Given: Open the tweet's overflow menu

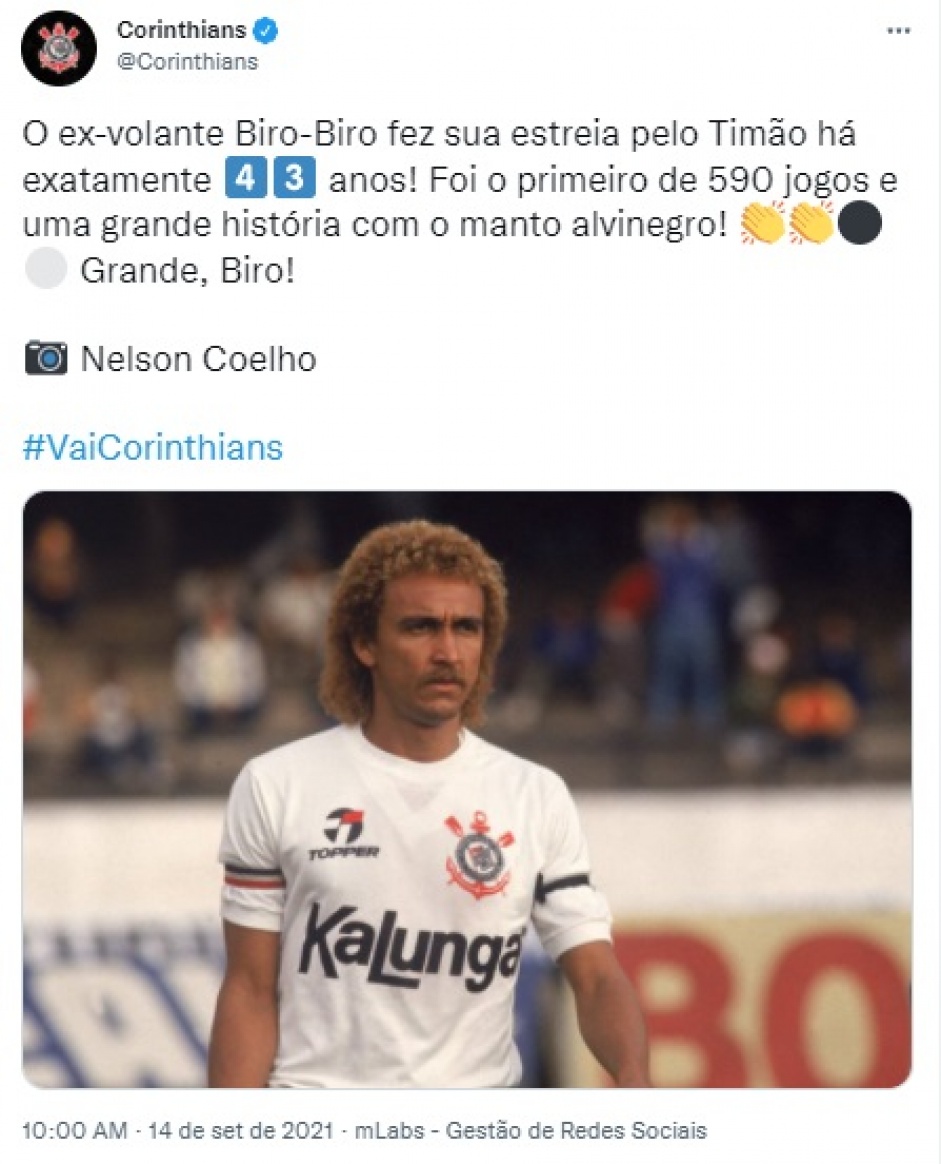Looking at the screenshot, I should 898,32.
